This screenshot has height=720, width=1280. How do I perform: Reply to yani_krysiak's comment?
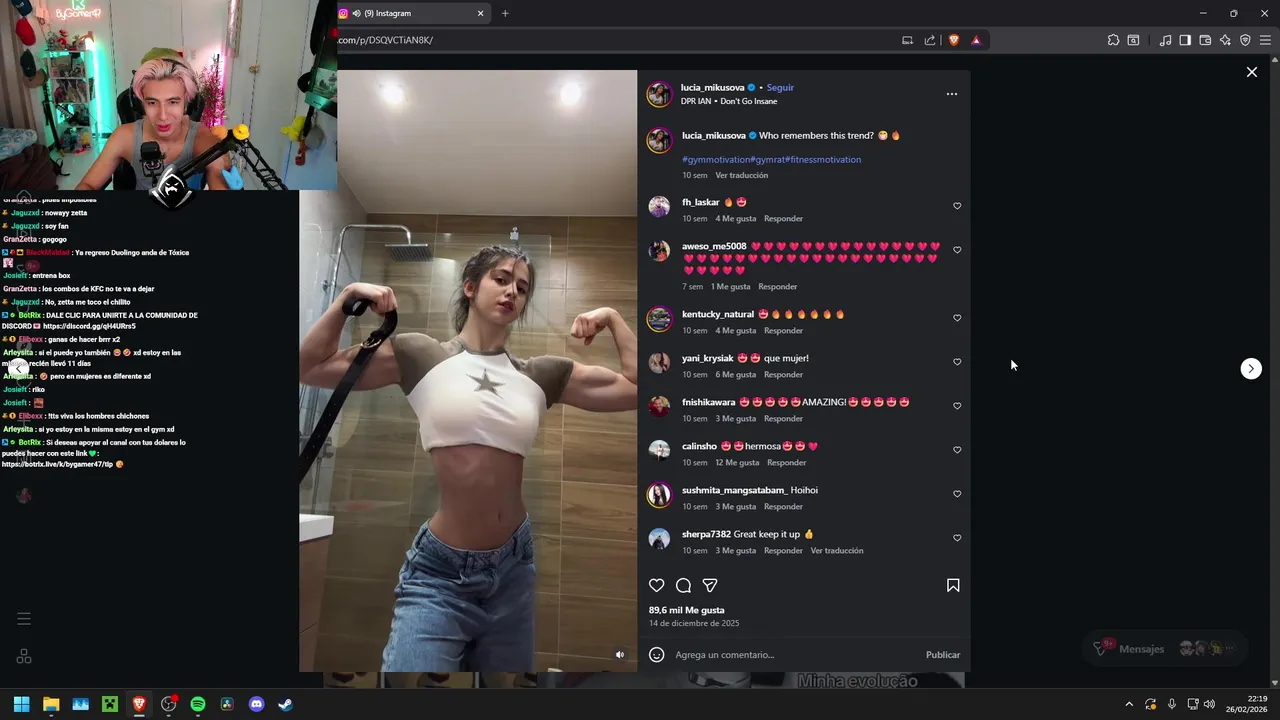pos(783,375)
